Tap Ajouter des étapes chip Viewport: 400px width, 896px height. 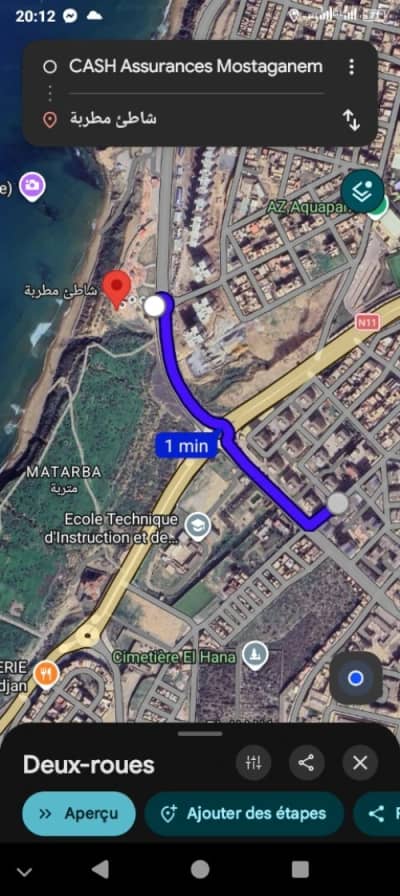point(244,814)
